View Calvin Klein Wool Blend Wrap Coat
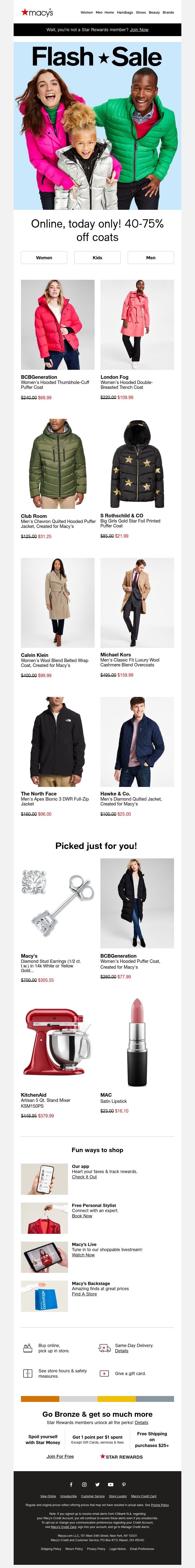The image size is (195, 1568). pyautogui.click(x=58, y=602)
